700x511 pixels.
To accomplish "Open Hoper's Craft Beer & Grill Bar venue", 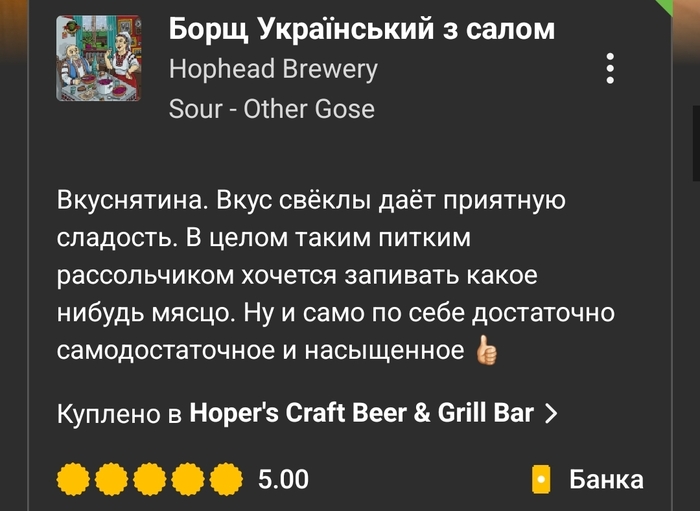I will (361, 412).
